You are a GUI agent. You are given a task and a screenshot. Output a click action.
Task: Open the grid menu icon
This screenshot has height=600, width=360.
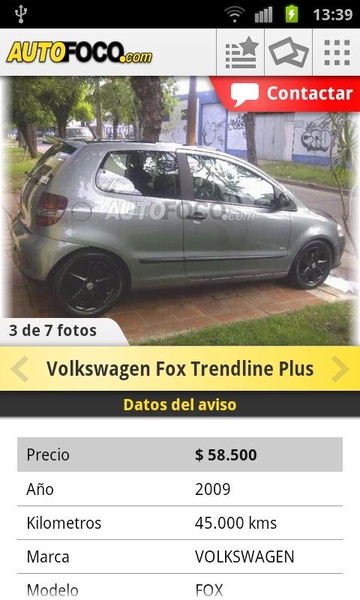click(337, 52)
